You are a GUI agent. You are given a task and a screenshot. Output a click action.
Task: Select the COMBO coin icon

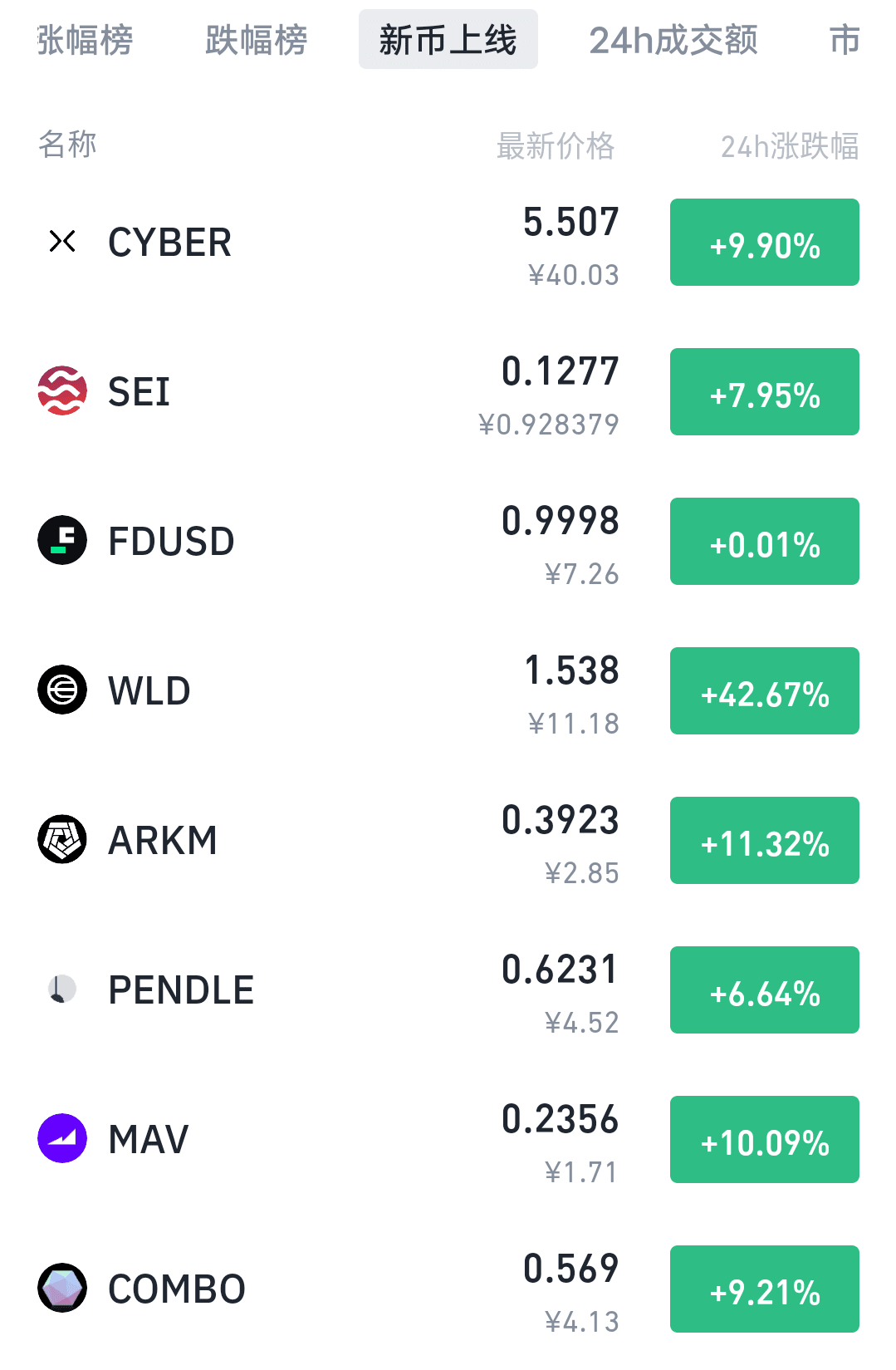click(x=62, y=1288)
